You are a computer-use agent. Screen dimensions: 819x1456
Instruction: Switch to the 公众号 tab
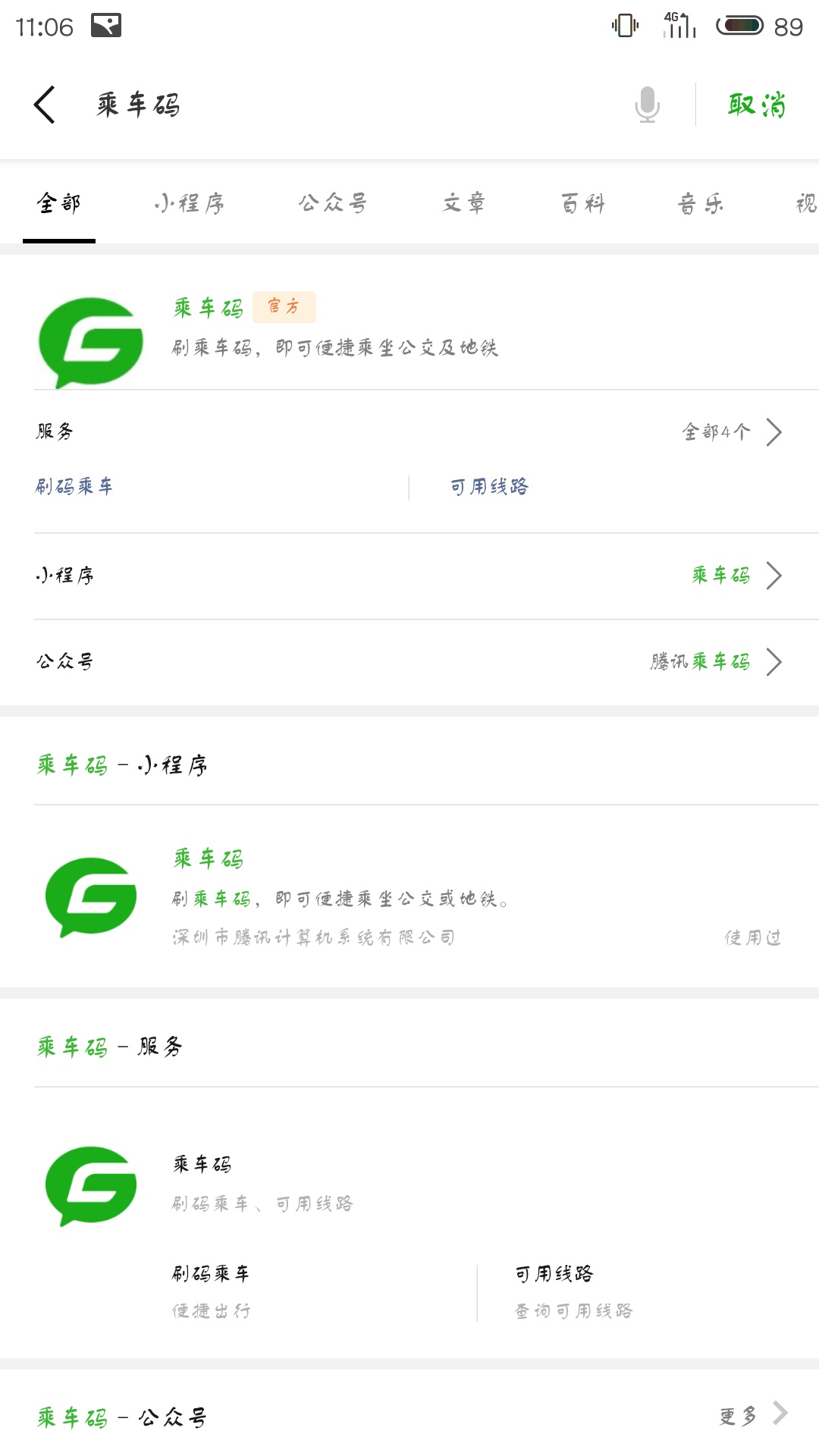332,203
